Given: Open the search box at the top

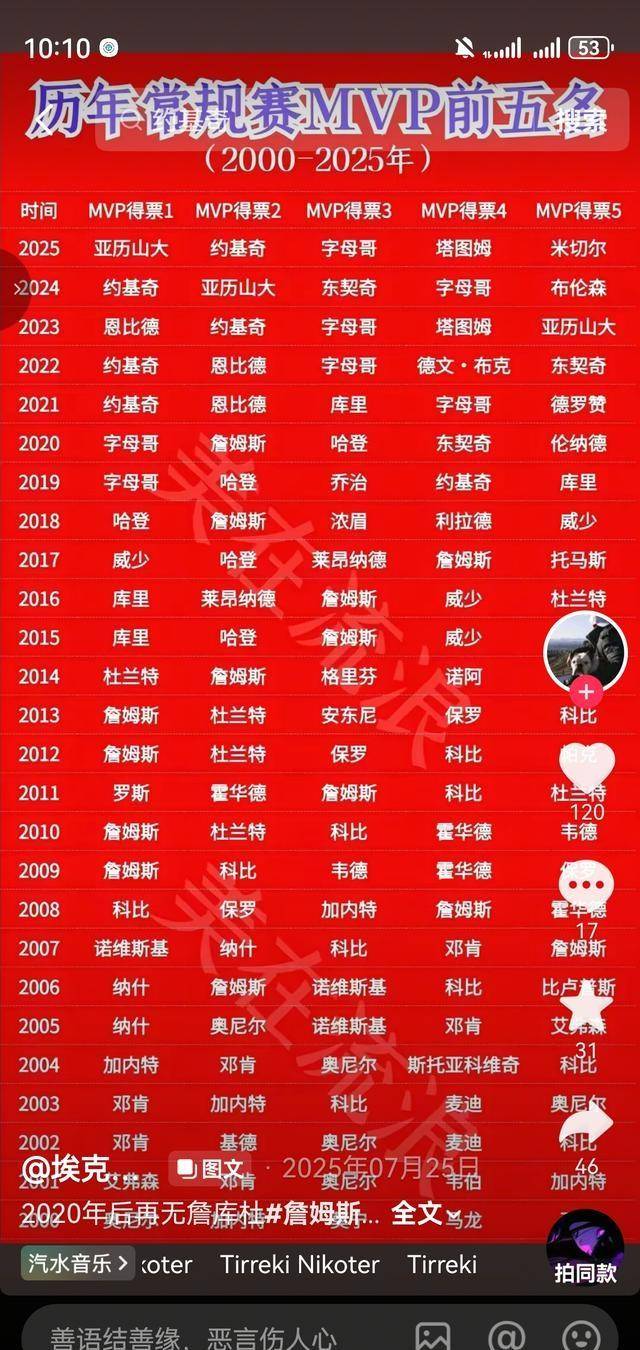Looking at the screenshot, I should (320, 122).
